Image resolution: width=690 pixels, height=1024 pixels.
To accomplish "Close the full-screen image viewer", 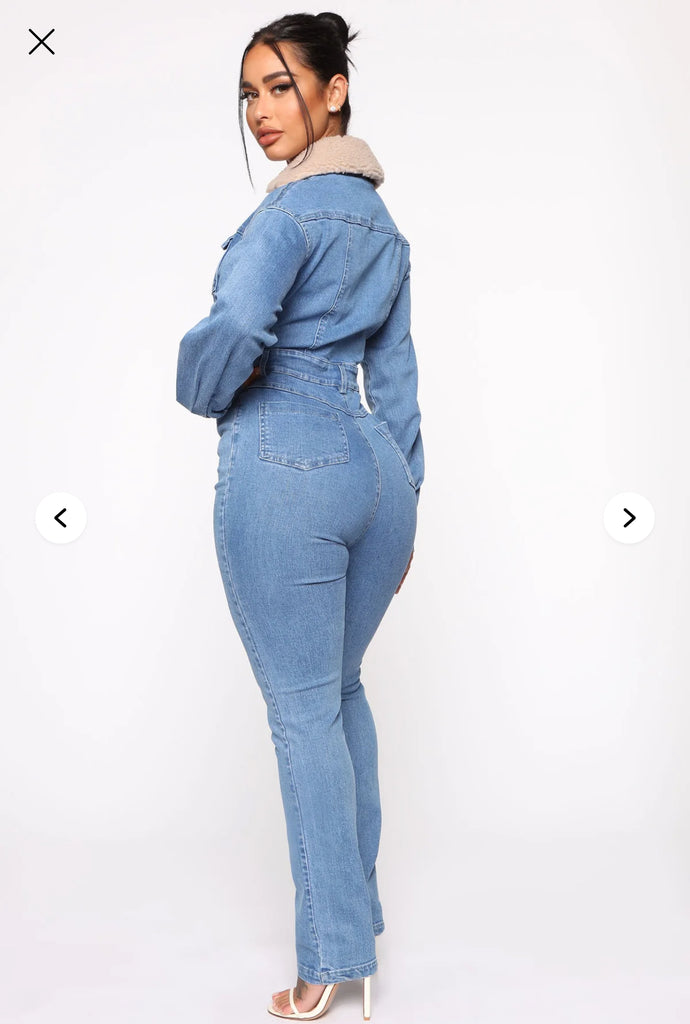I will click(41, 41).
